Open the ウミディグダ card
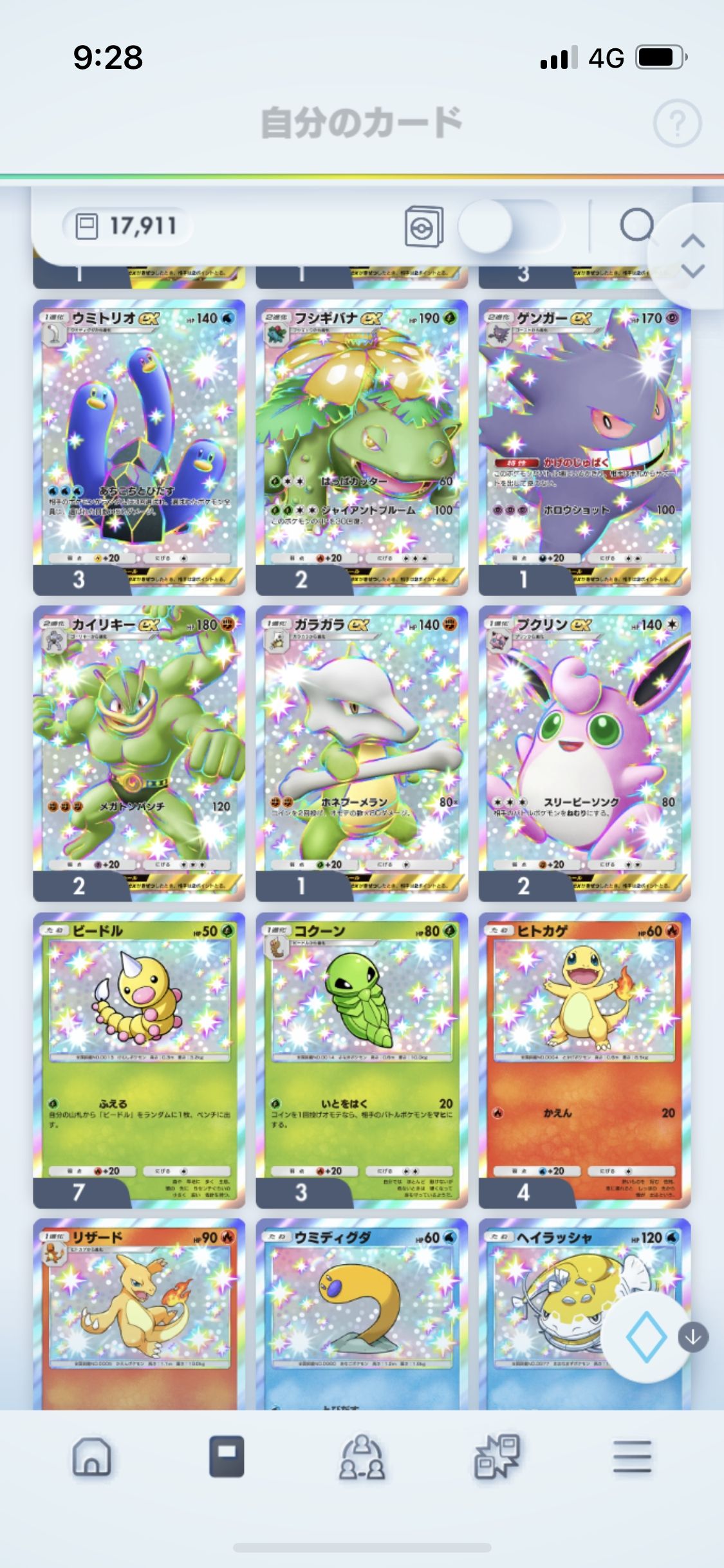 362,1313
